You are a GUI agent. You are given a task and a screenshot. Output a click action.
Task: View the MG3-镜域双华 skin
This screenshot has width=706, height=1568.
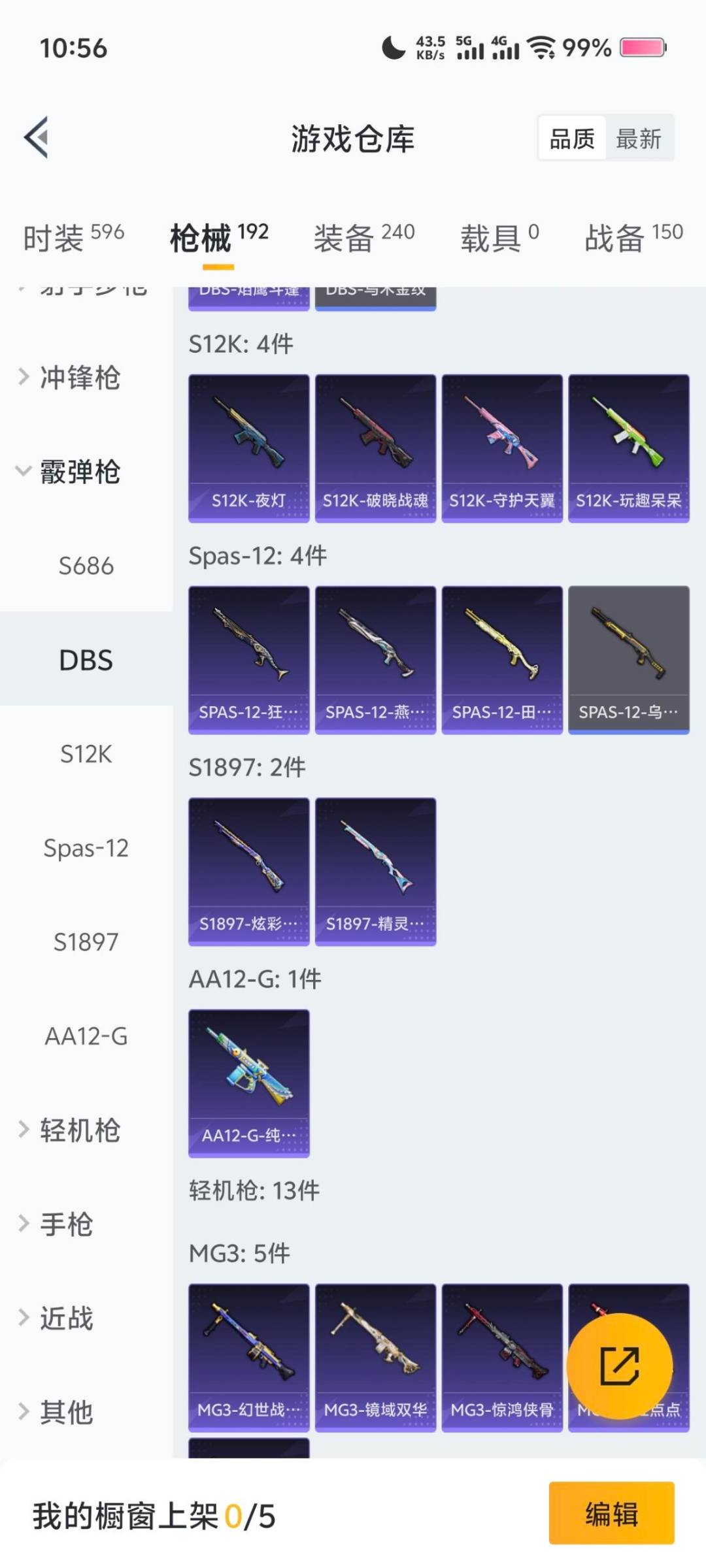pos(375,1358)
